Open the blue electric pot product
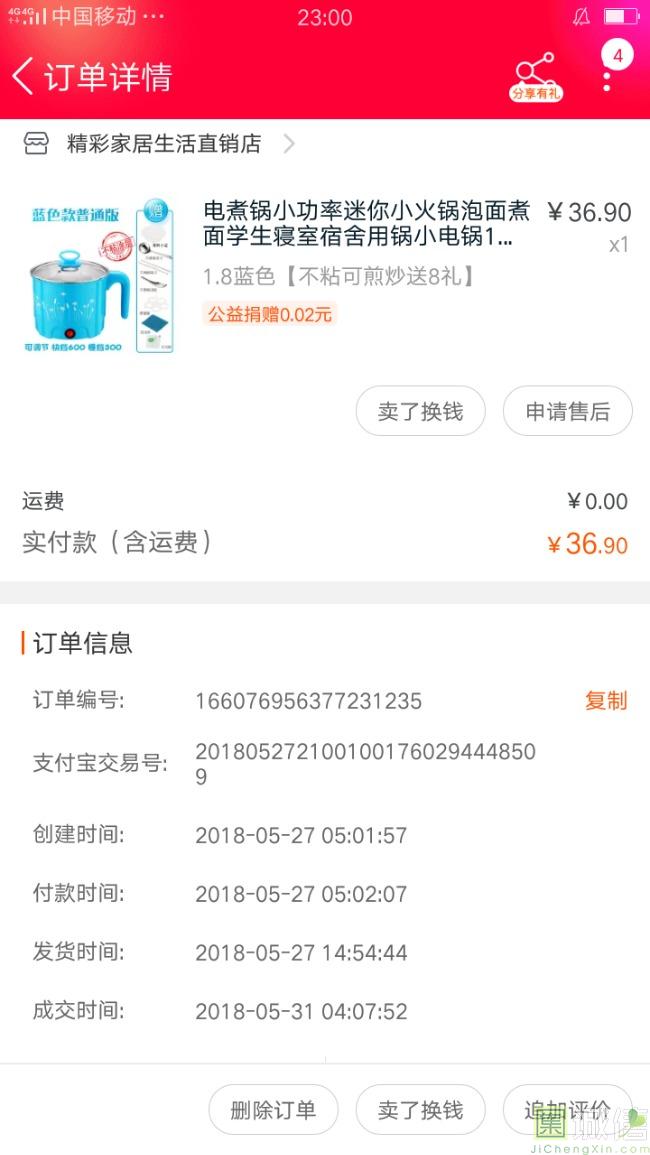 pos(100,275)
